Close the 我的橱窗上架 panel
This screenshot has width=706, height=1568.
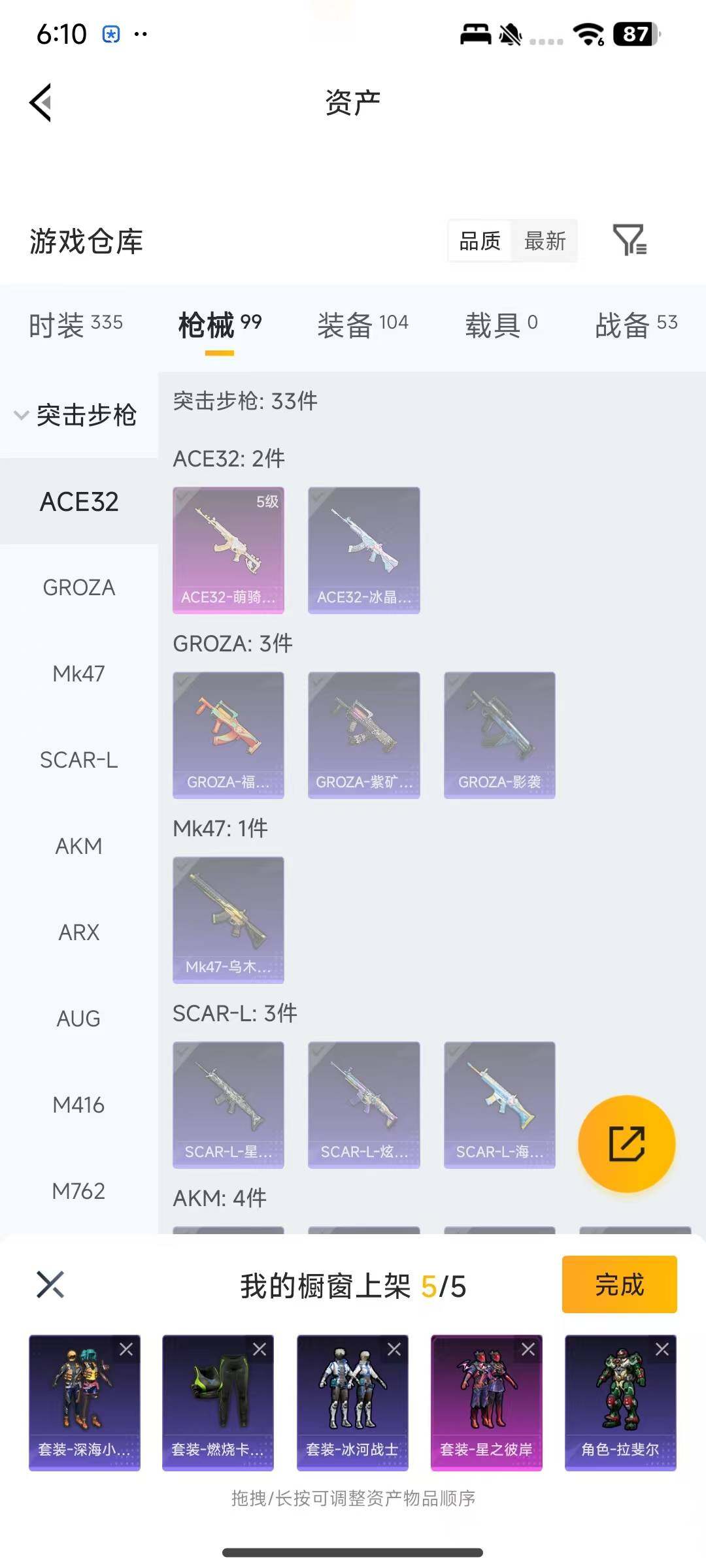50,1284
